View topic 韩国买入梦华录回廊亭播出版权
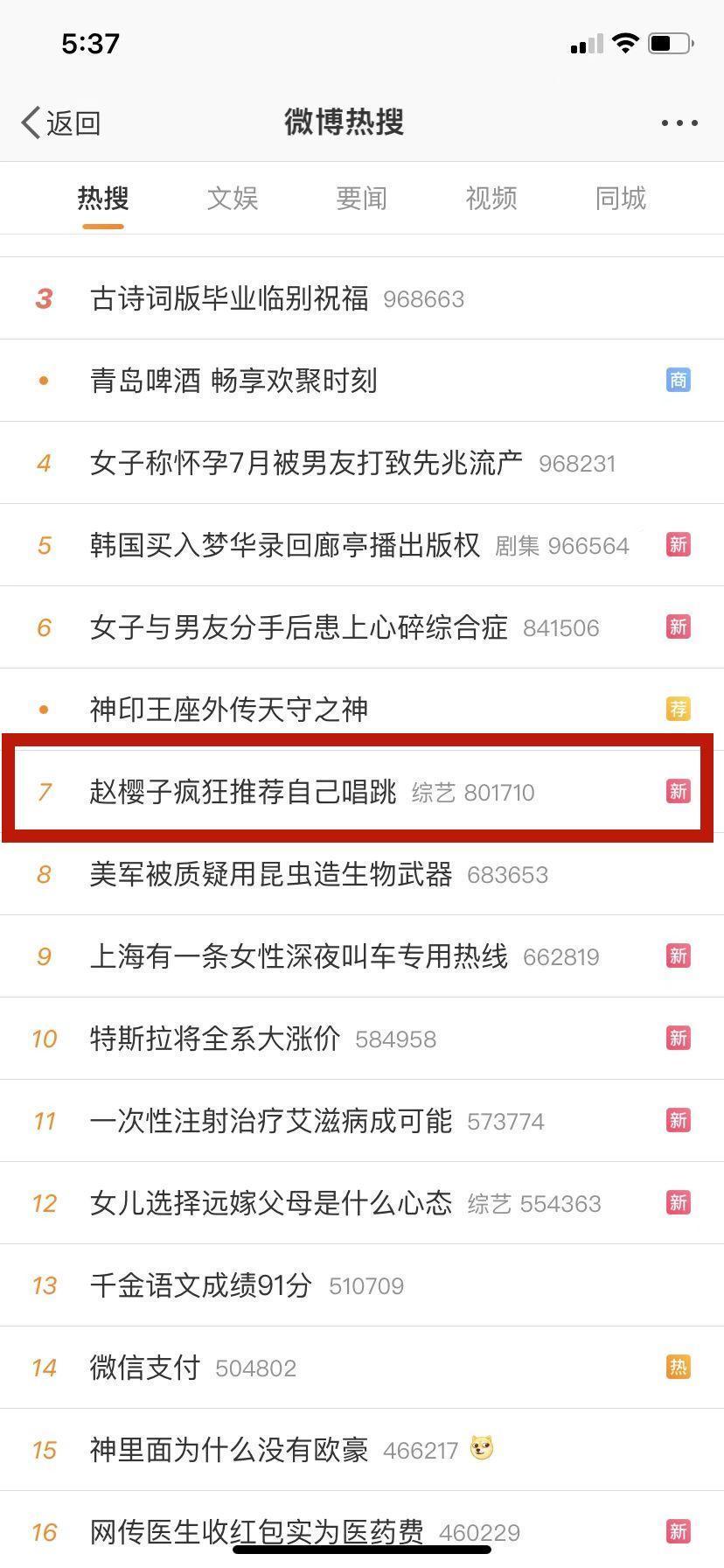 (285, 545)
